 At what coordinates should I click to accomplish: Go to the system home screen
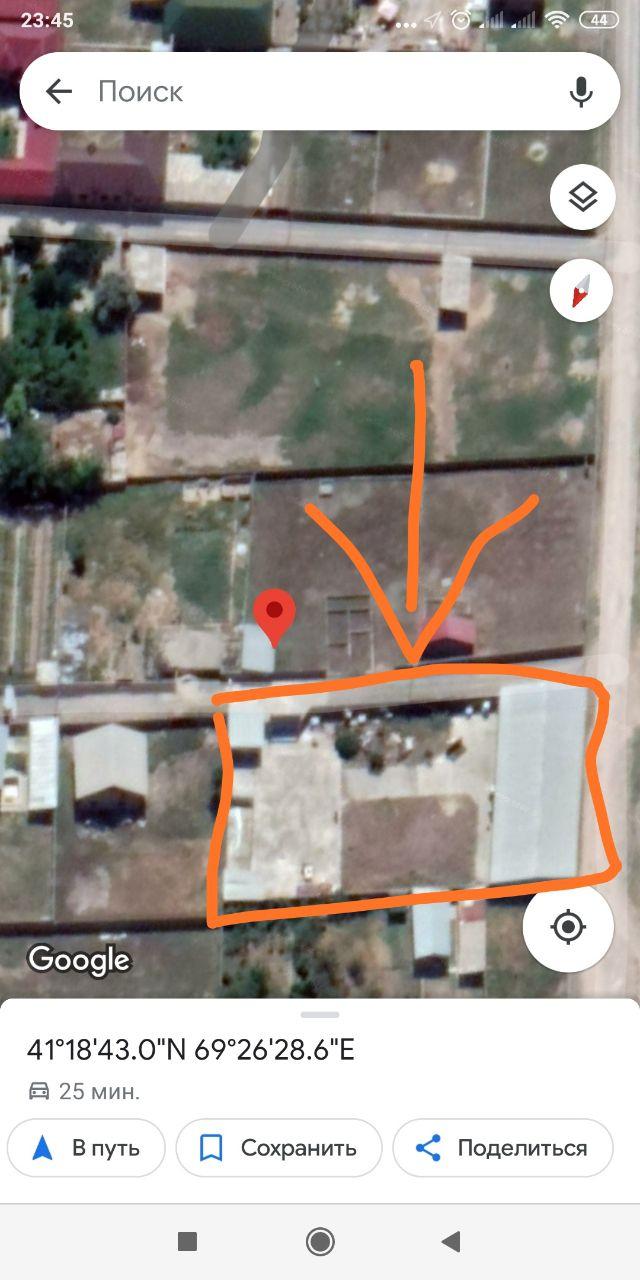(x=320, y=1242)
